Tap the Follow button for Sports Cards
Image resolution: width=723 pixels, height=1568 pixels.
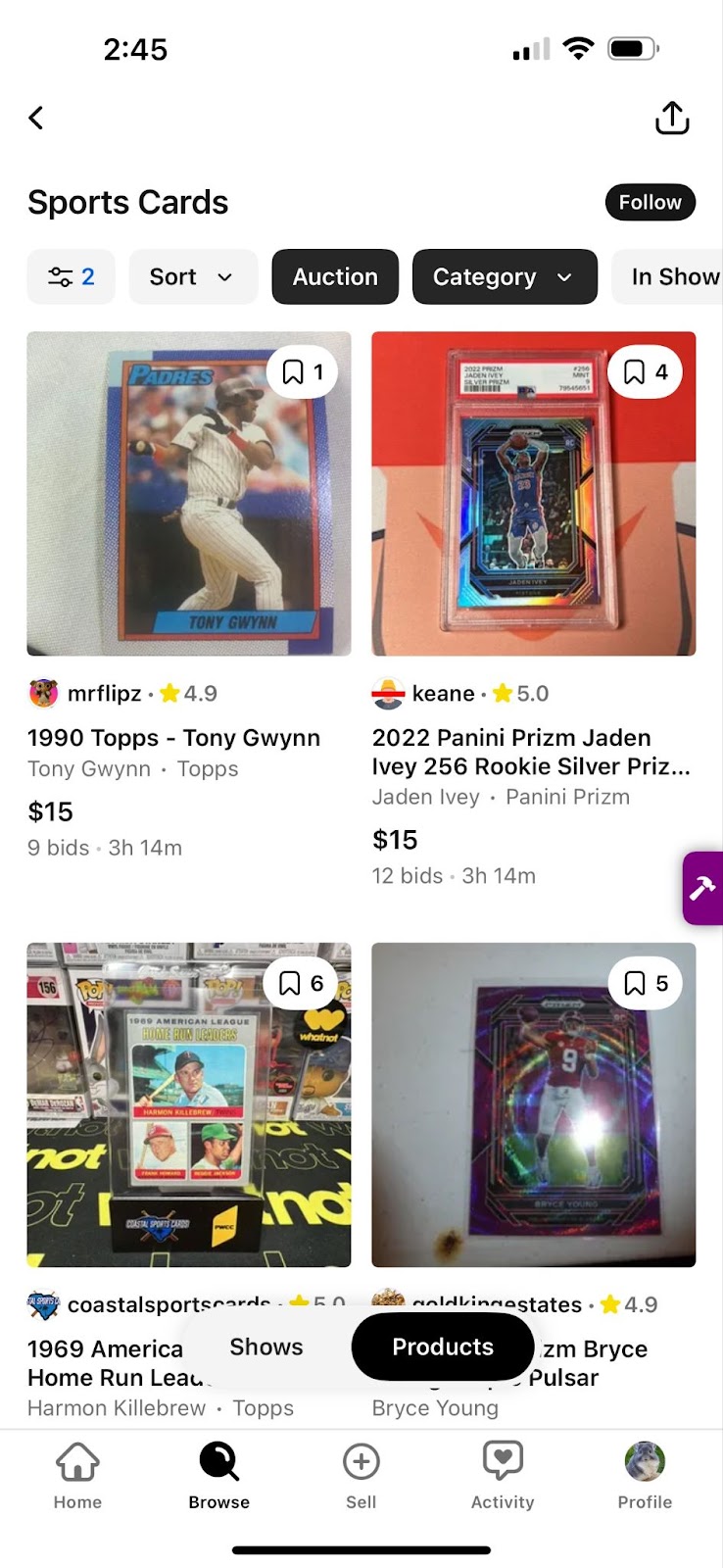point(650,202)
